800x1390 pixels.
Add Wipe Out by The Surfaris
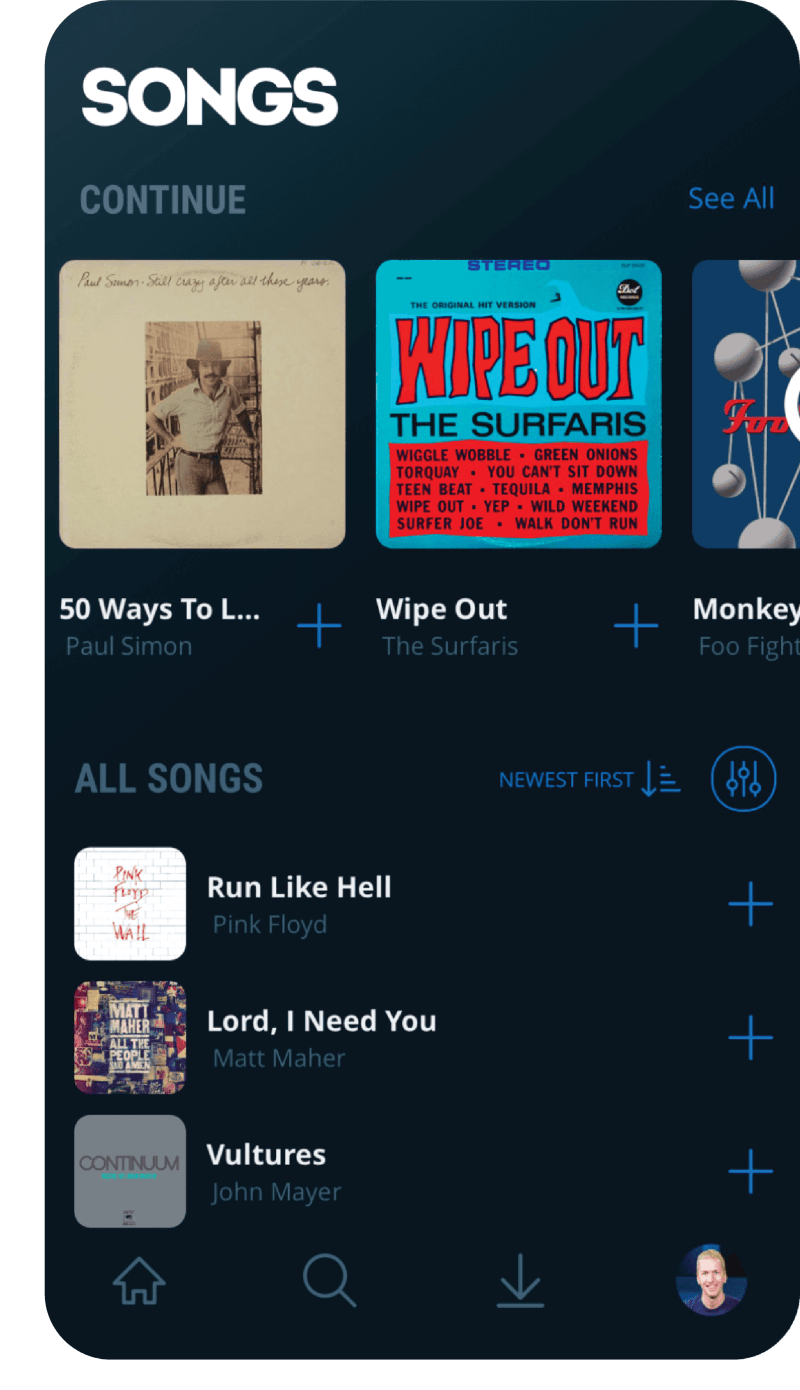[x=636, y=627]
